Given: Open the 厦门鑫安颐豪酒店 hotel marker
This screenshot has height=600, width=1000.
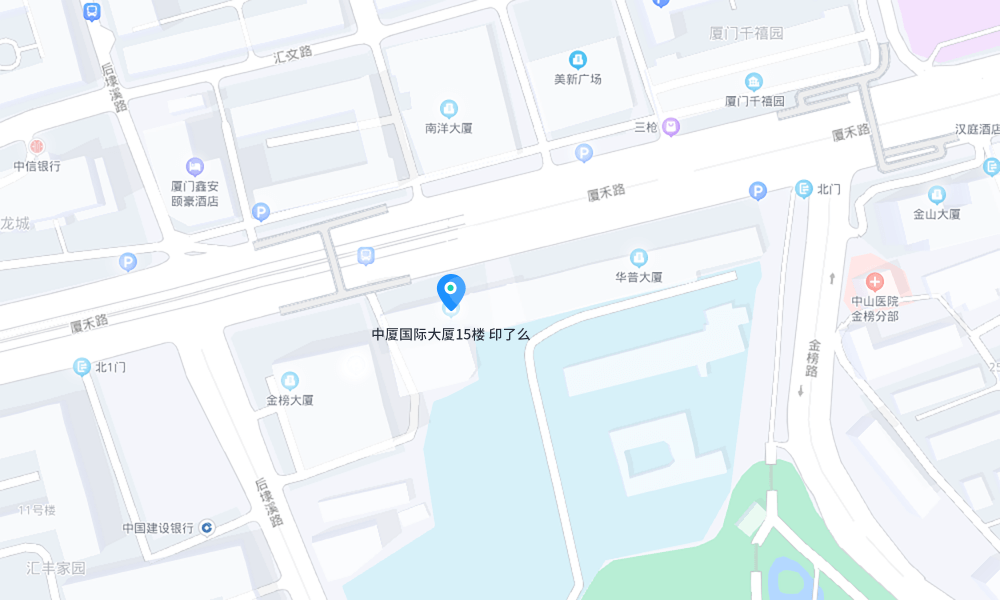Looking at the screenshot, I should [x=195, y=167].
